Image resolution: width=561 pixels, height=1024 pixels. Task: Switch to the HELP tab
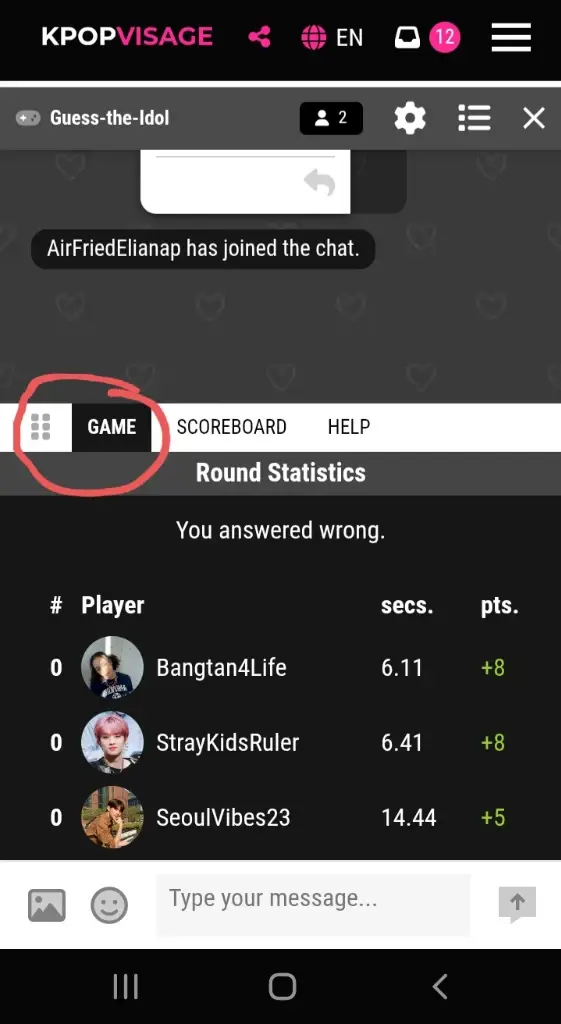point(349,427)
